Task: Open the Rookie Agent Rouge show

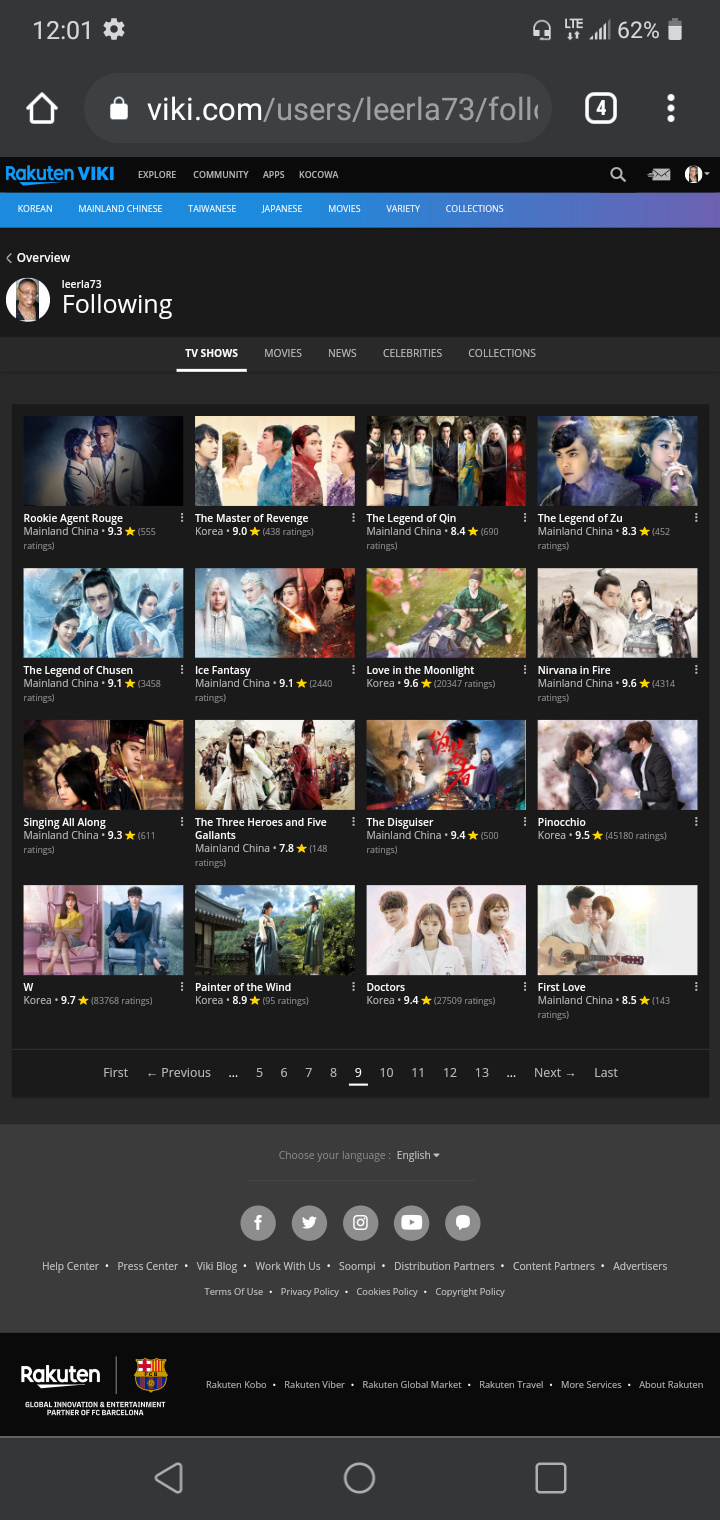Action: (103, 461)
